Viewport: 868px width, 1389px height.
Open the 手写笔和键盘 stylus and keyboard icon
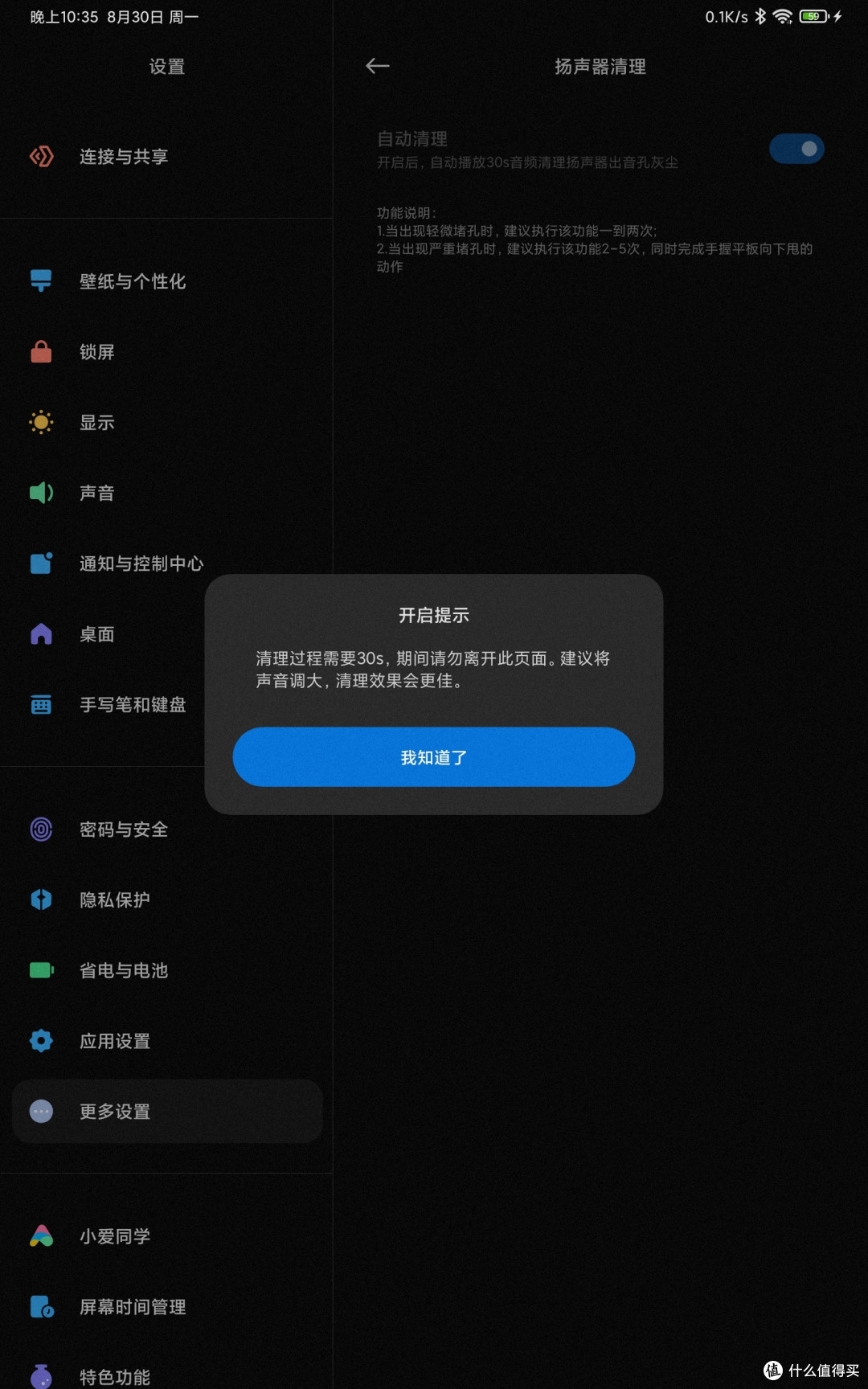point(40,705)
